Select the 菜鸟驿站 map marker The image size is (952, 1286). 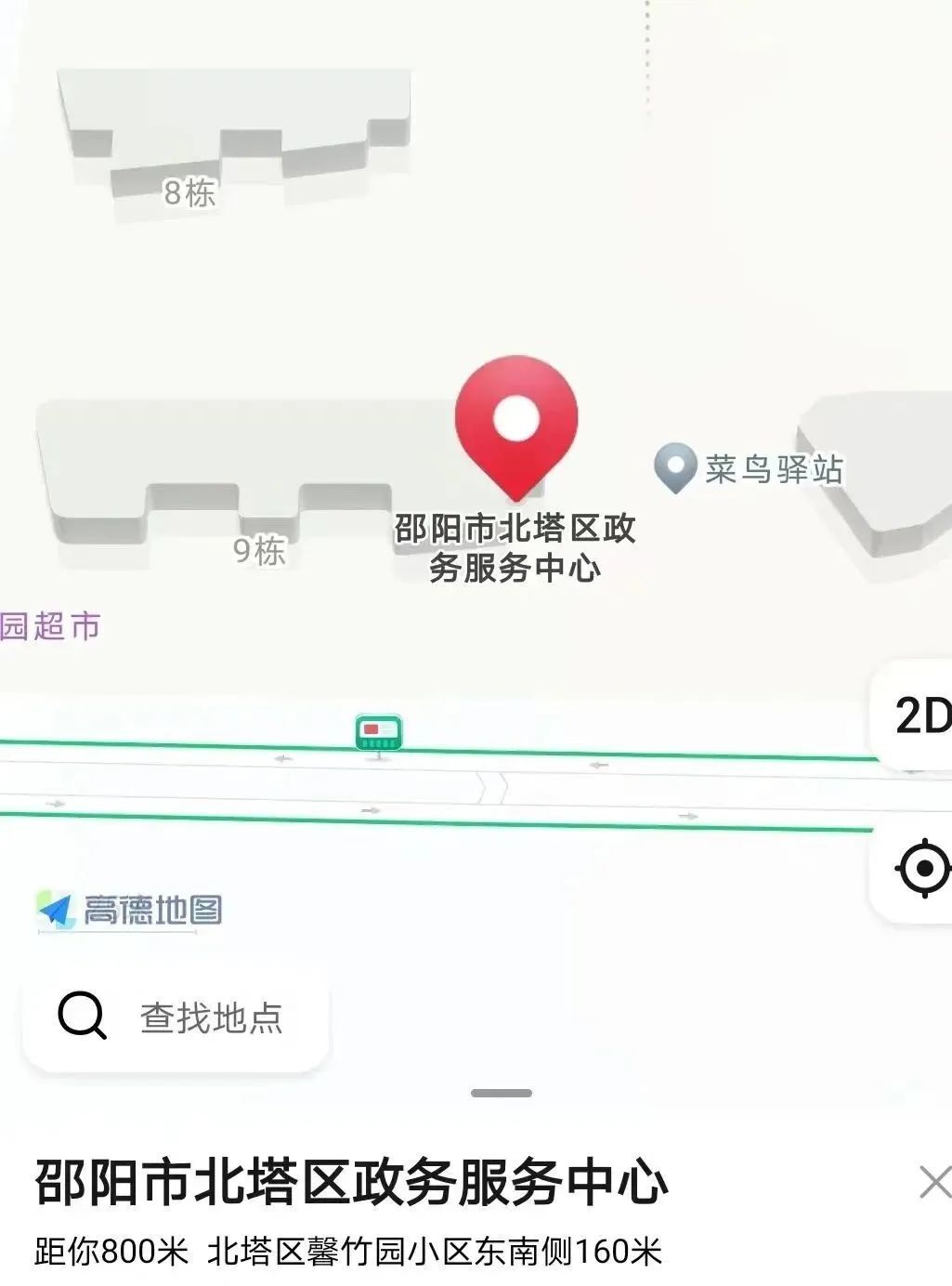click(675, 468)
